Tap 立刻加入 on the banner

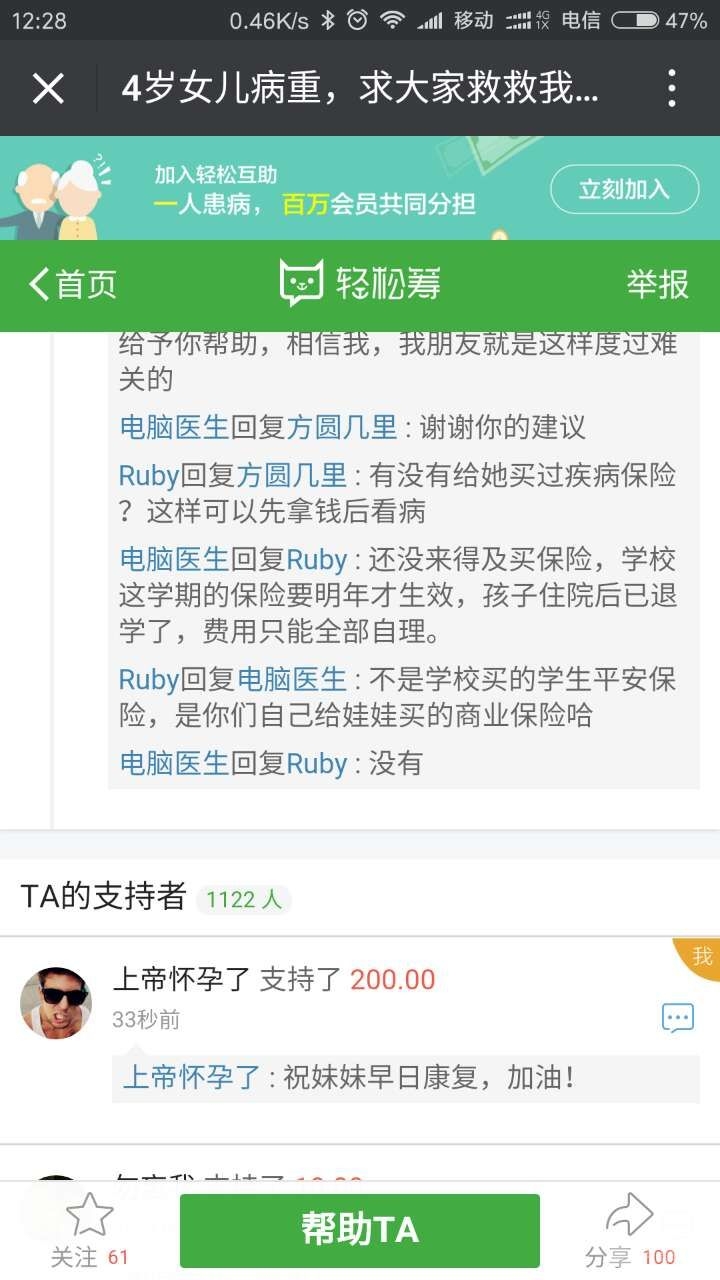[624, 189]
